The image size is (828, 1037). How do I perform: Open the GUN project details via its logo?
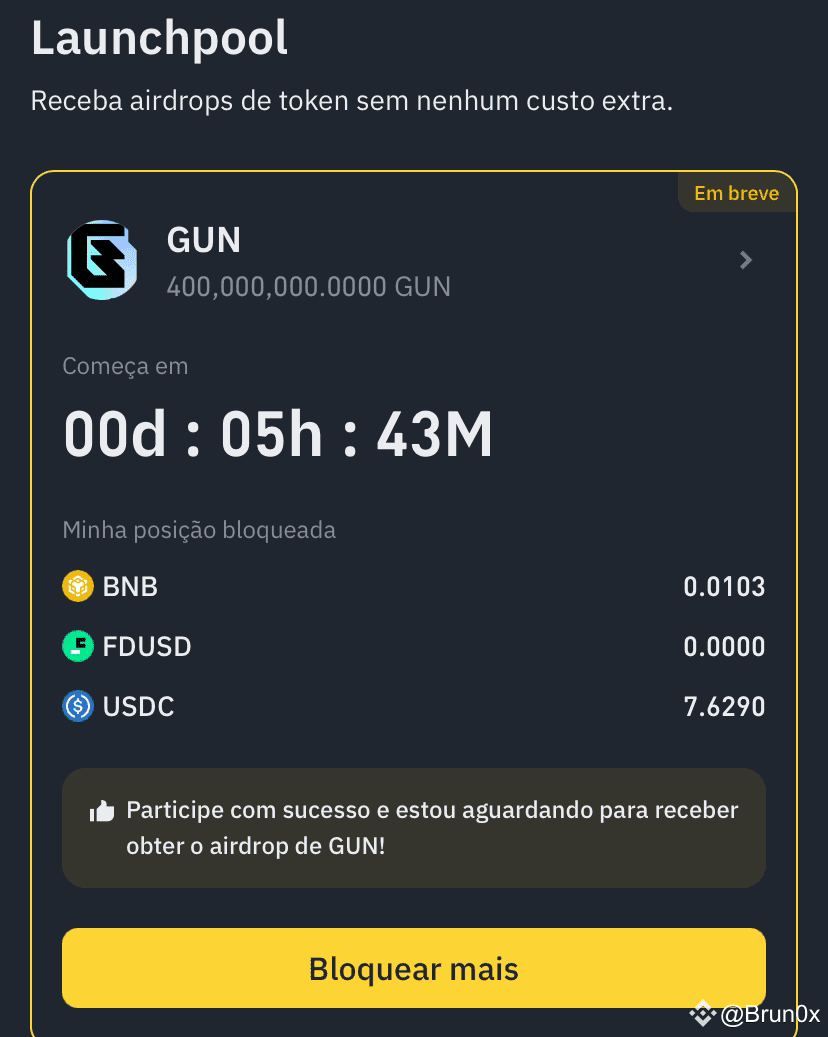[102, 259]
